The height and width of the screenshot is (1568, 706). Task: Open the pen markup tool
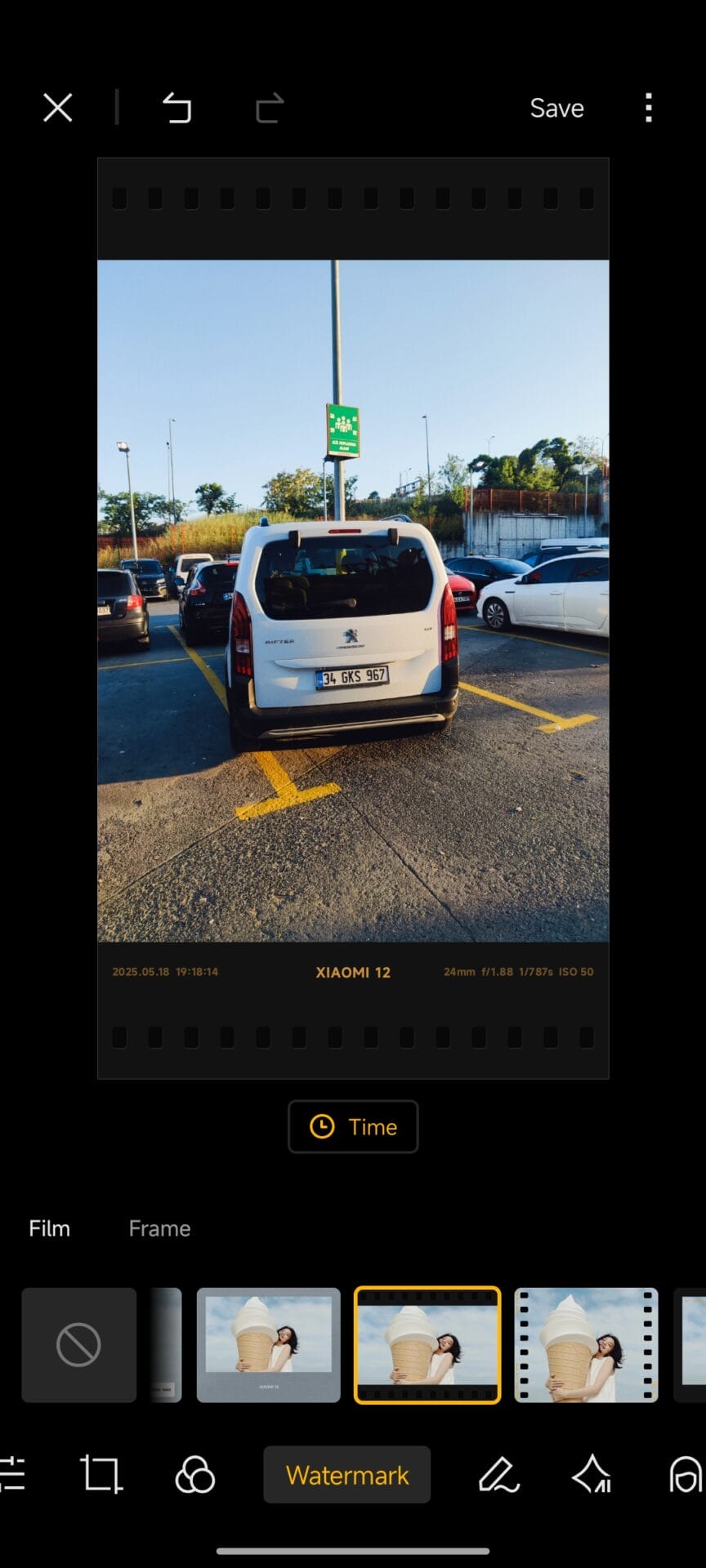click(x=498, y=1475)
